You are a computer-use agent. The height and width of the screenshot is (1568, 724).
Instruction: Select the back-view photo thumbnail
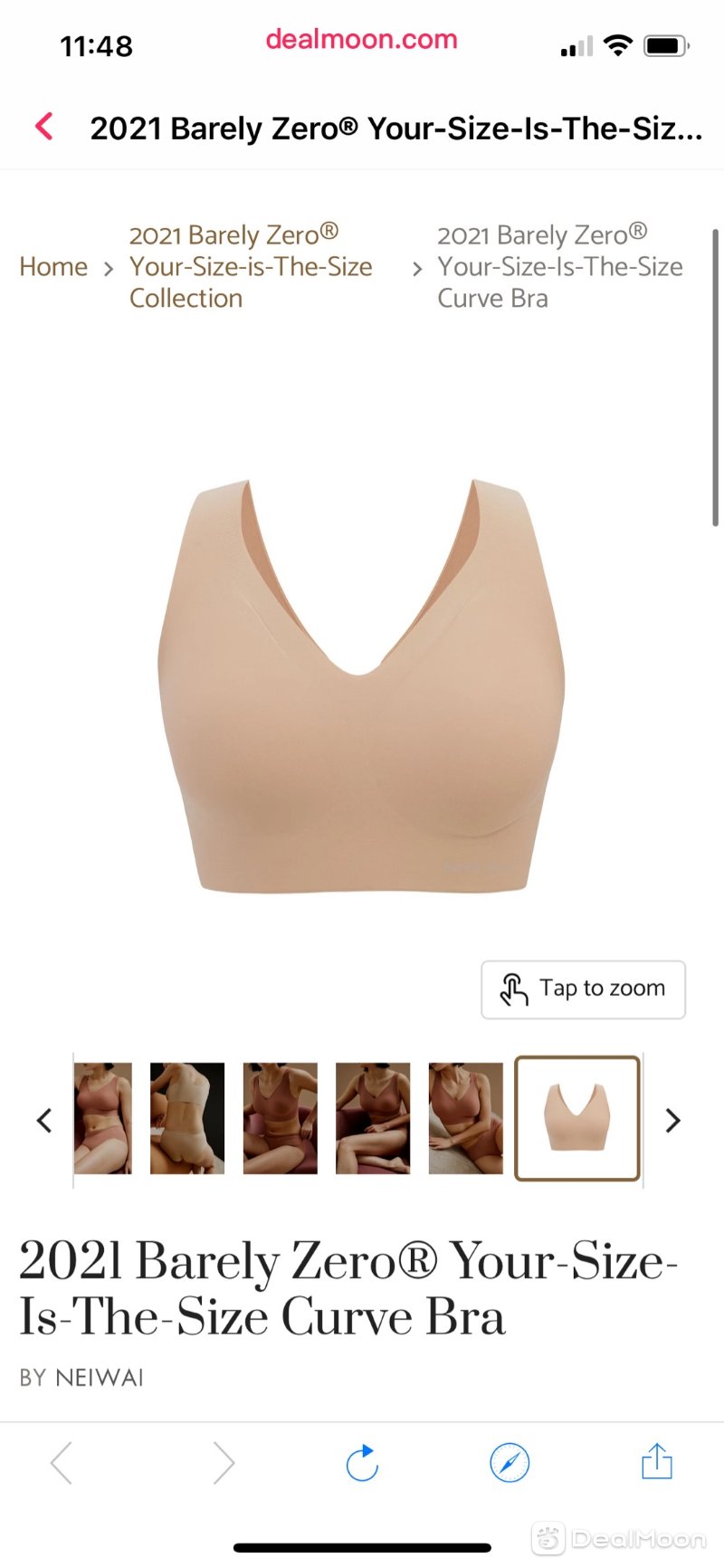coord(186,1119)
